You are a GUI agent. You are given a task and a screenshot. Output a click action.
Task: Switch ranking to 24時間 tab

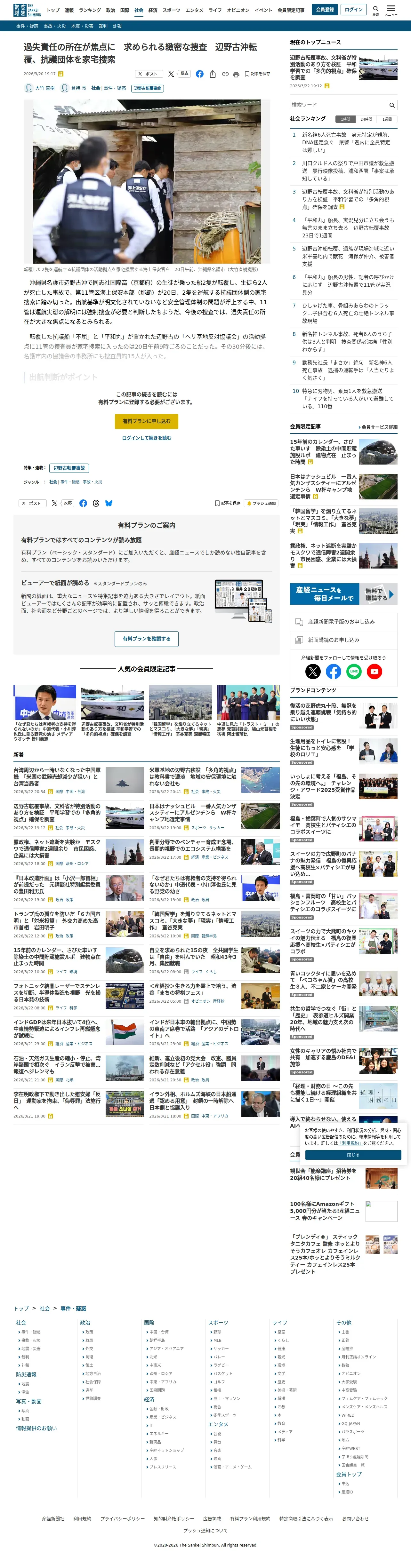coord(367,119)
